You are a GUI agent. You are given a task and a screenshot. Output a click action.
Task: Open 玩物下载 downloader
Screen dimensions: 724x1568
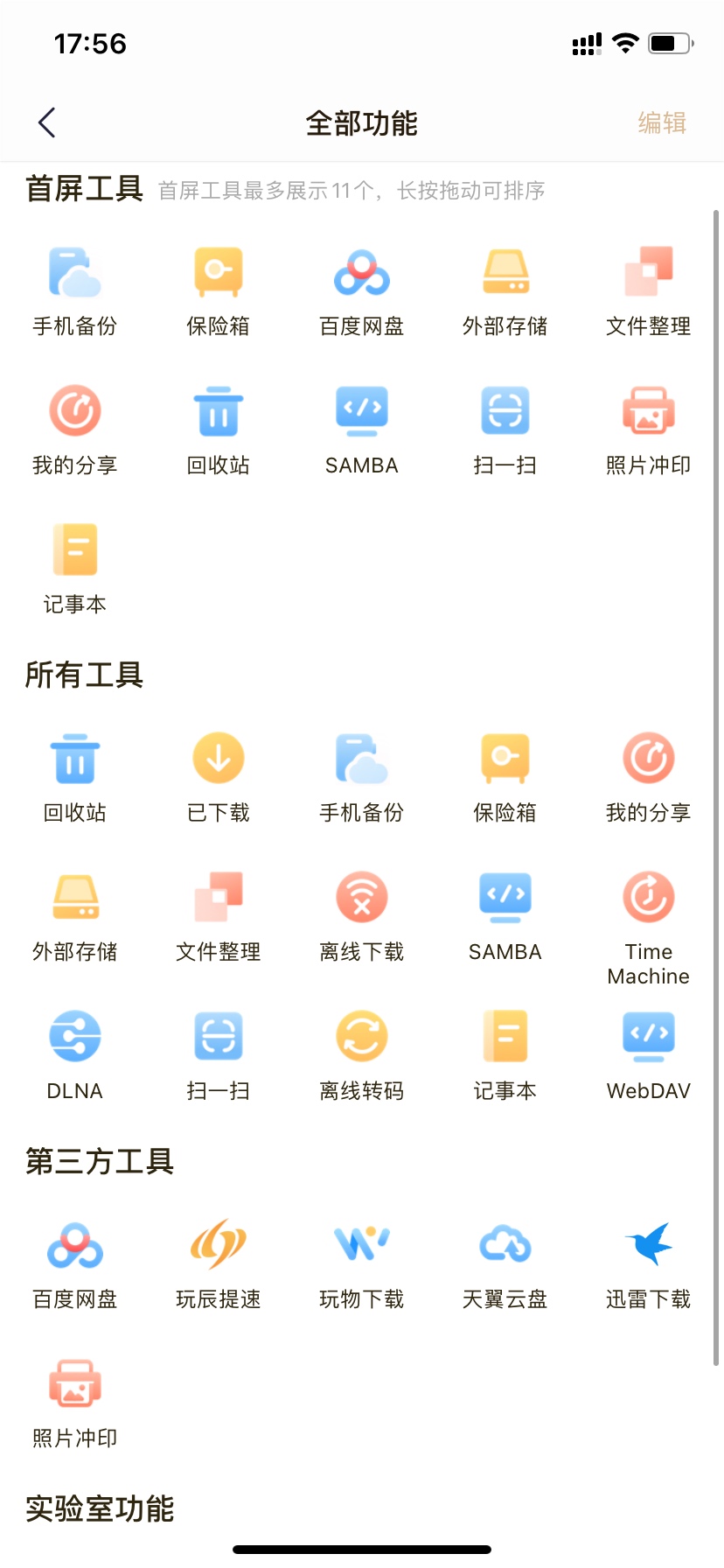click(362, 1246)
